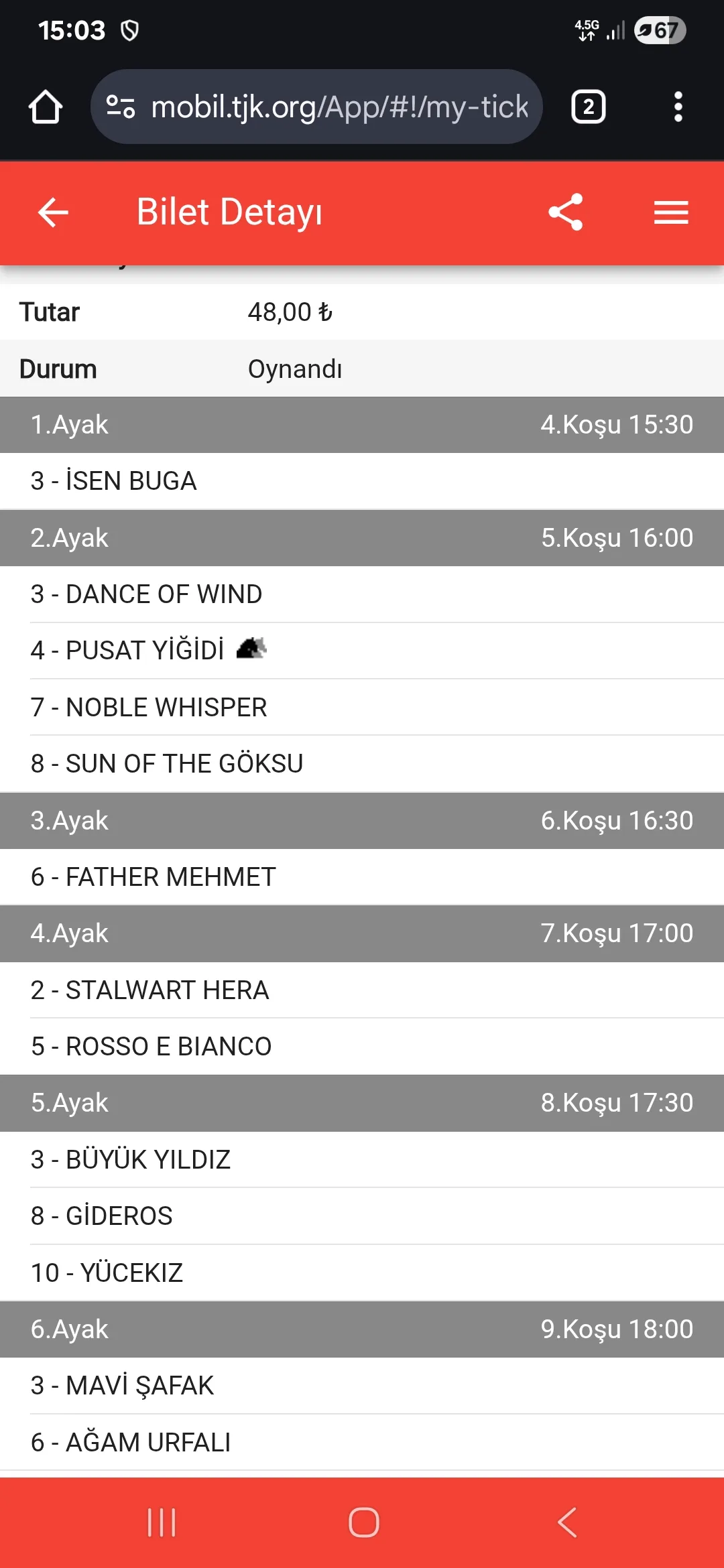Share this ticket detail
This screenshot has width=724, height=1568.
click(565, 212)
